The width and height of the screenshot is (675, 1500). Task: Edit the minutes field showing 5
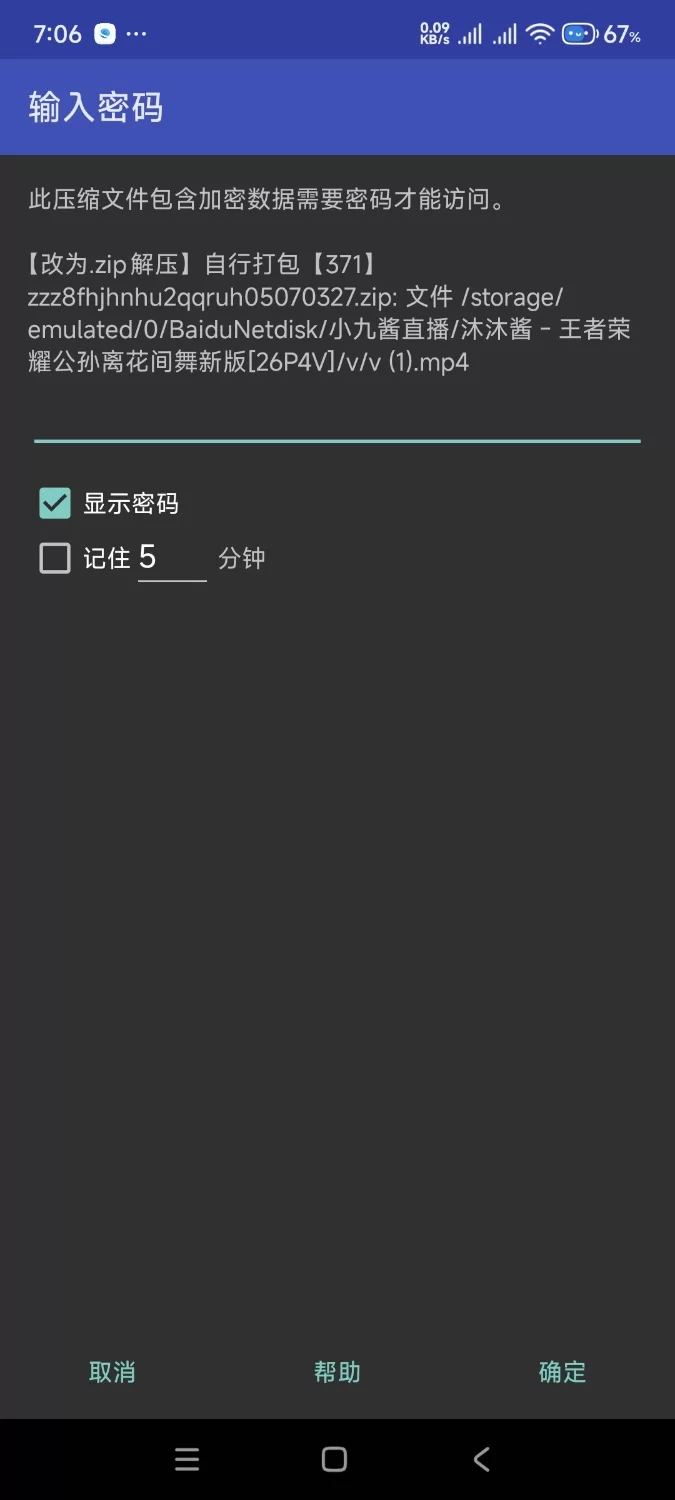click(x=172, y=558)
